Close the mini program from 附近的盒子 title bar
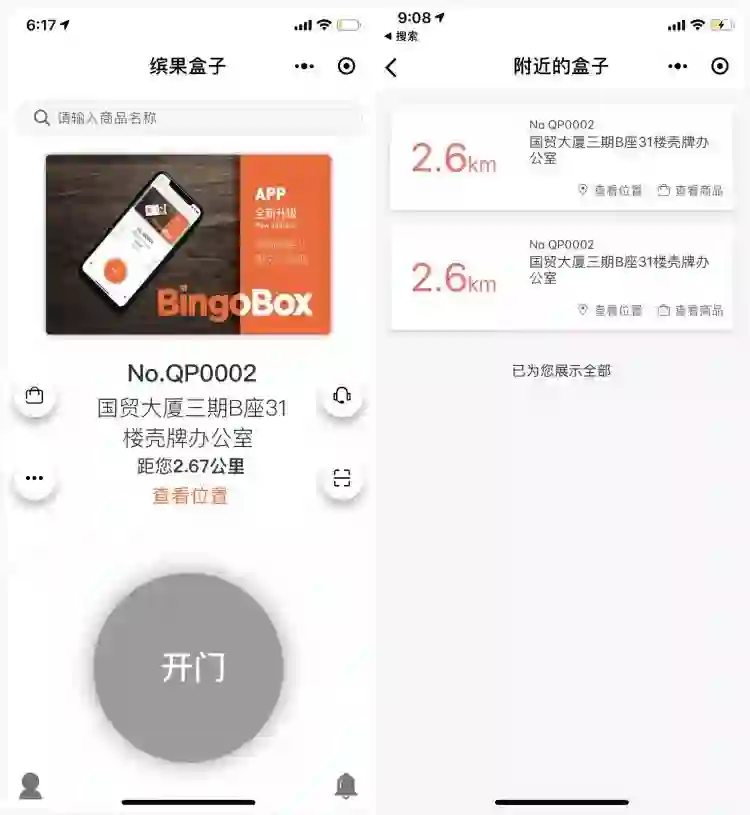Viewport: 750px width, 815px height. coord(720,67)
